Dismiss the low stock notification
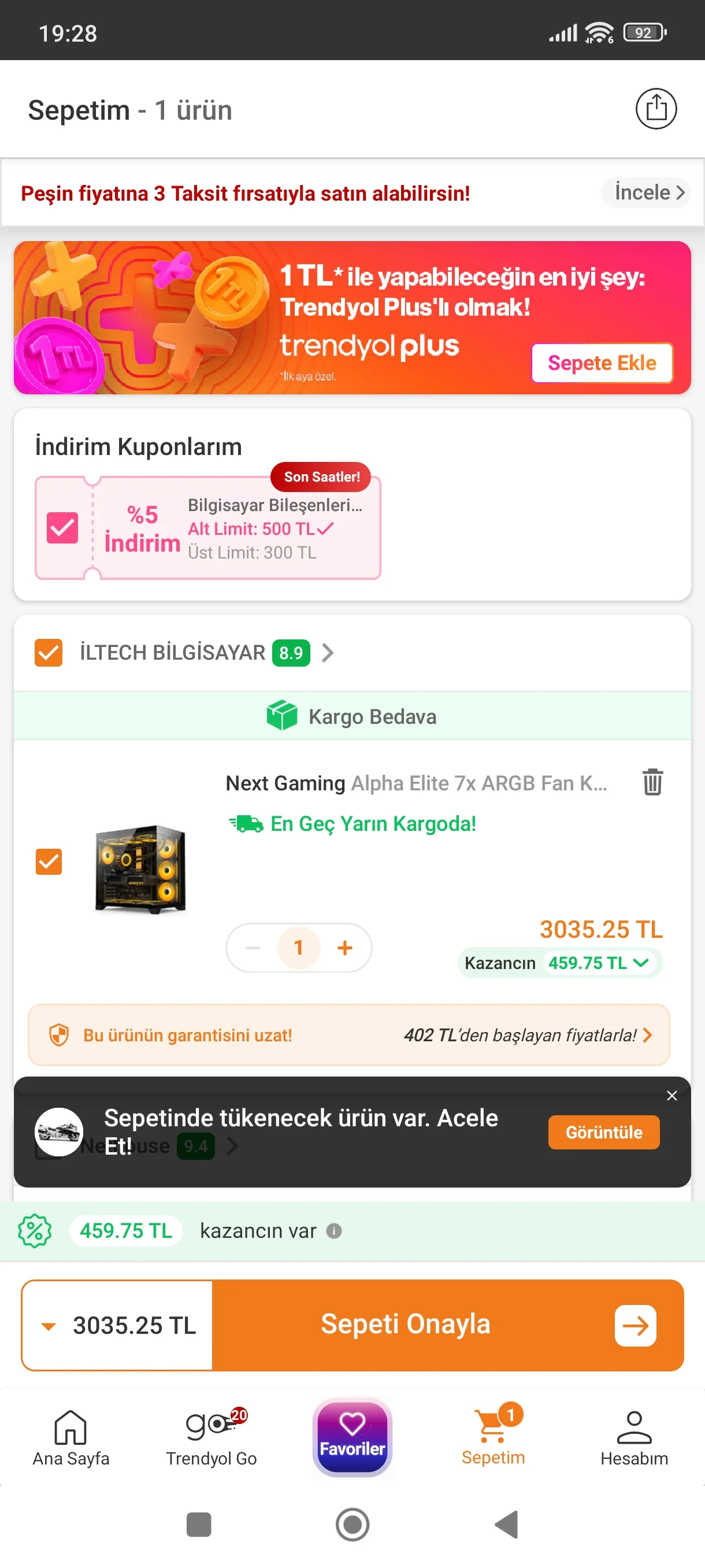The height and width of the screenshot is (1568, 705). 671,1096
